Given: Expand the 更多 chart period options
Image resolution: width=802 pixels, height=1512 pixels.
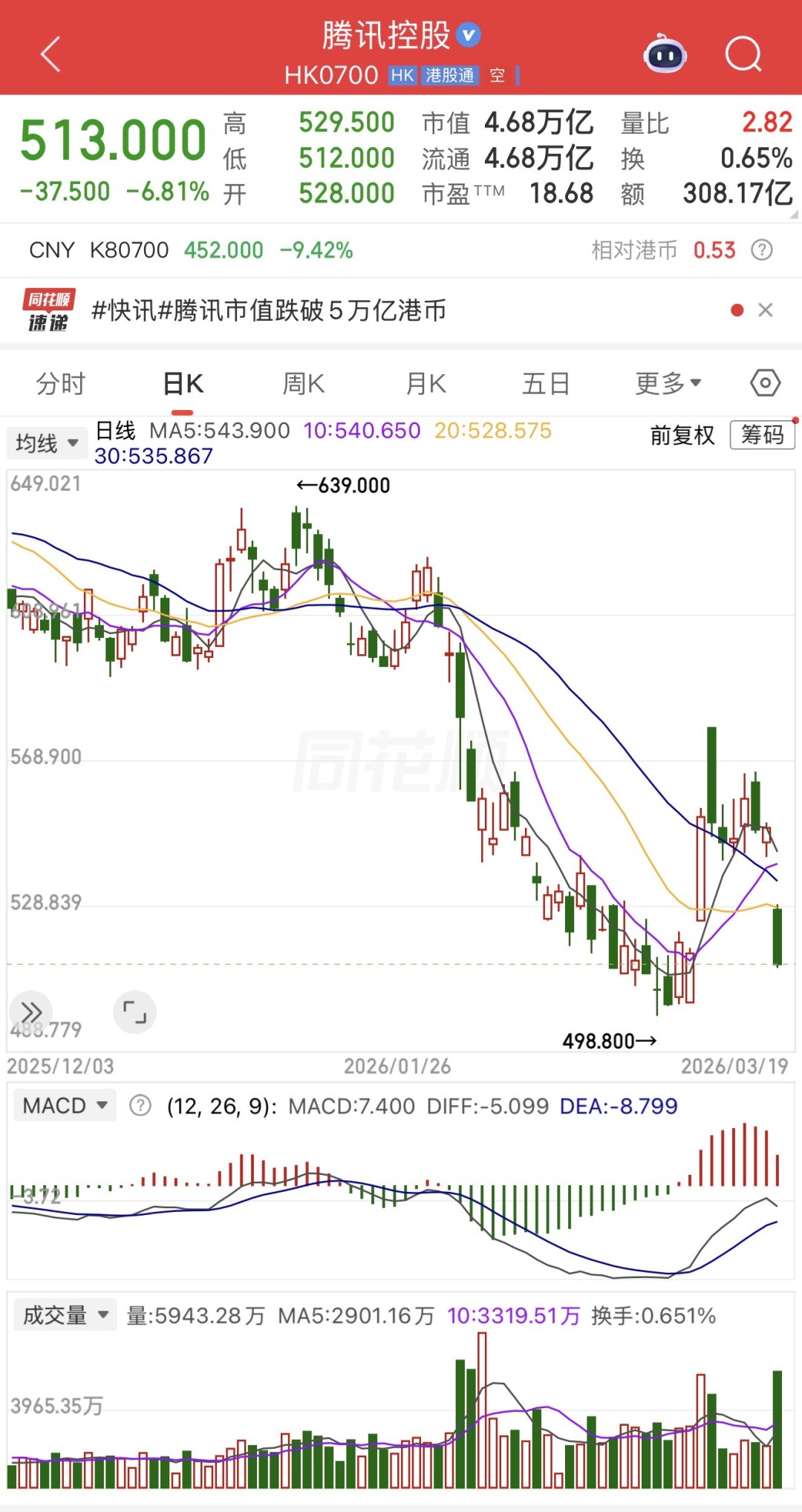Looking at the screenshot, I should pos(668,384).
